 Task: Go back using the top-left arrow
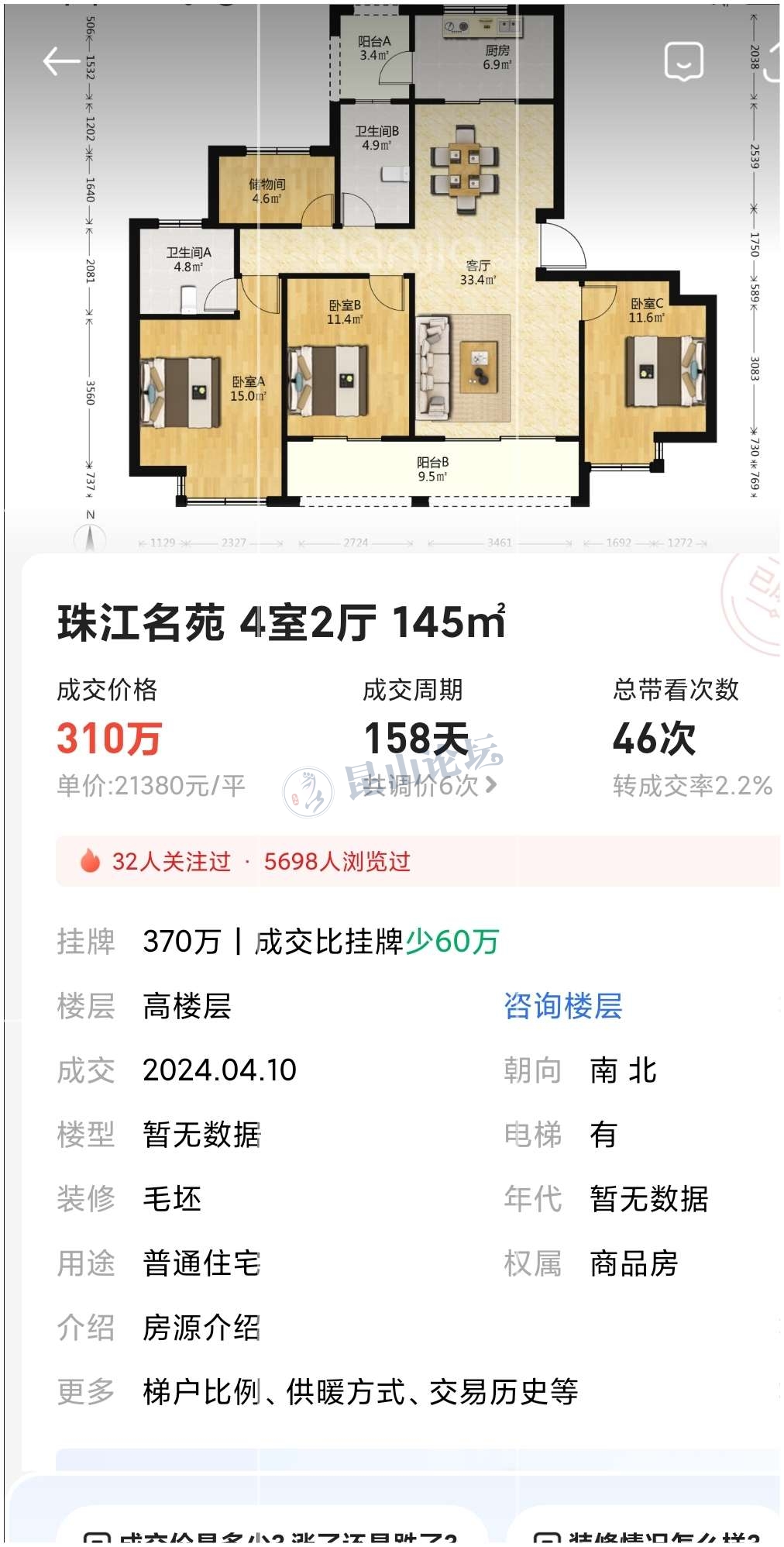[x=61, y=61]
